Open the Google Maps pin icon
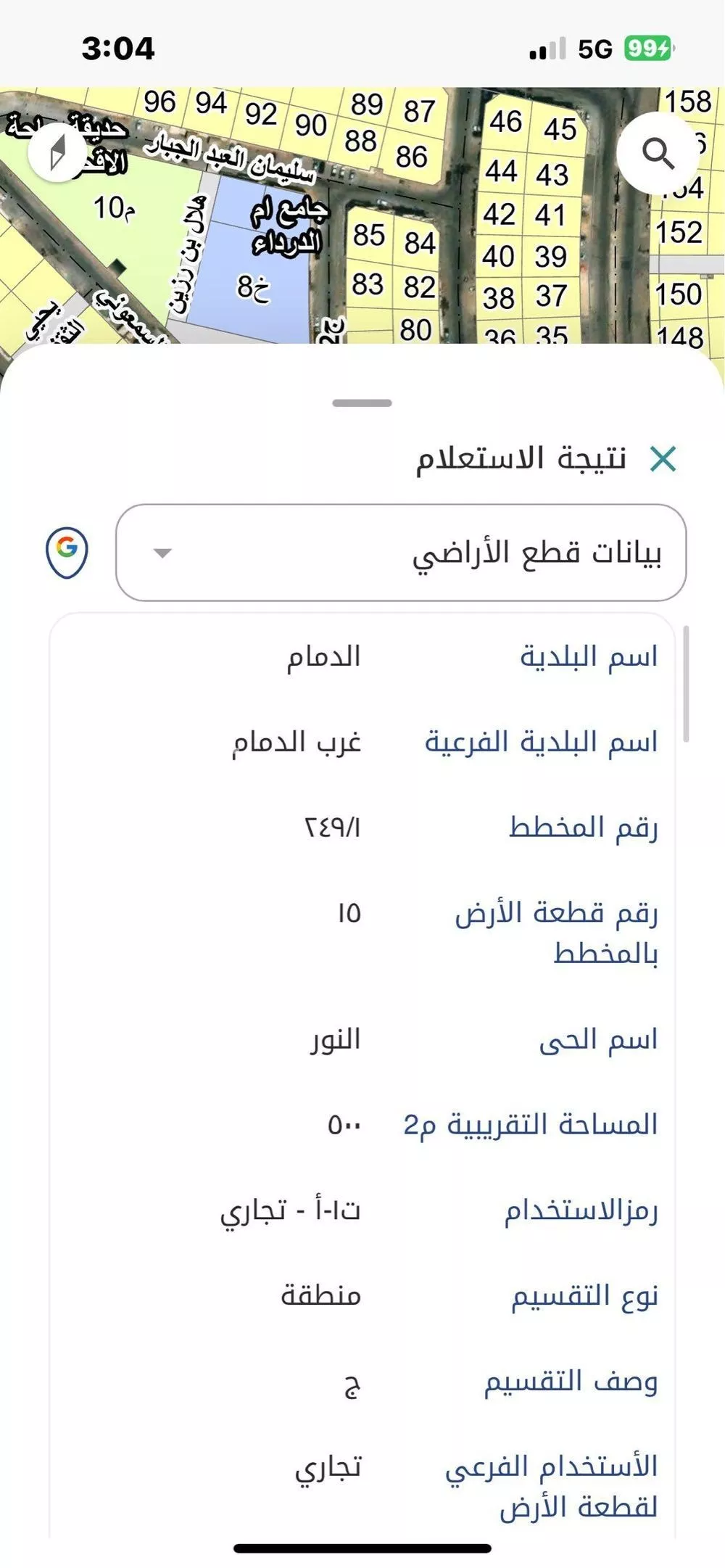The height and width of the screenshot is (1568, 725). tap(67, 552)
